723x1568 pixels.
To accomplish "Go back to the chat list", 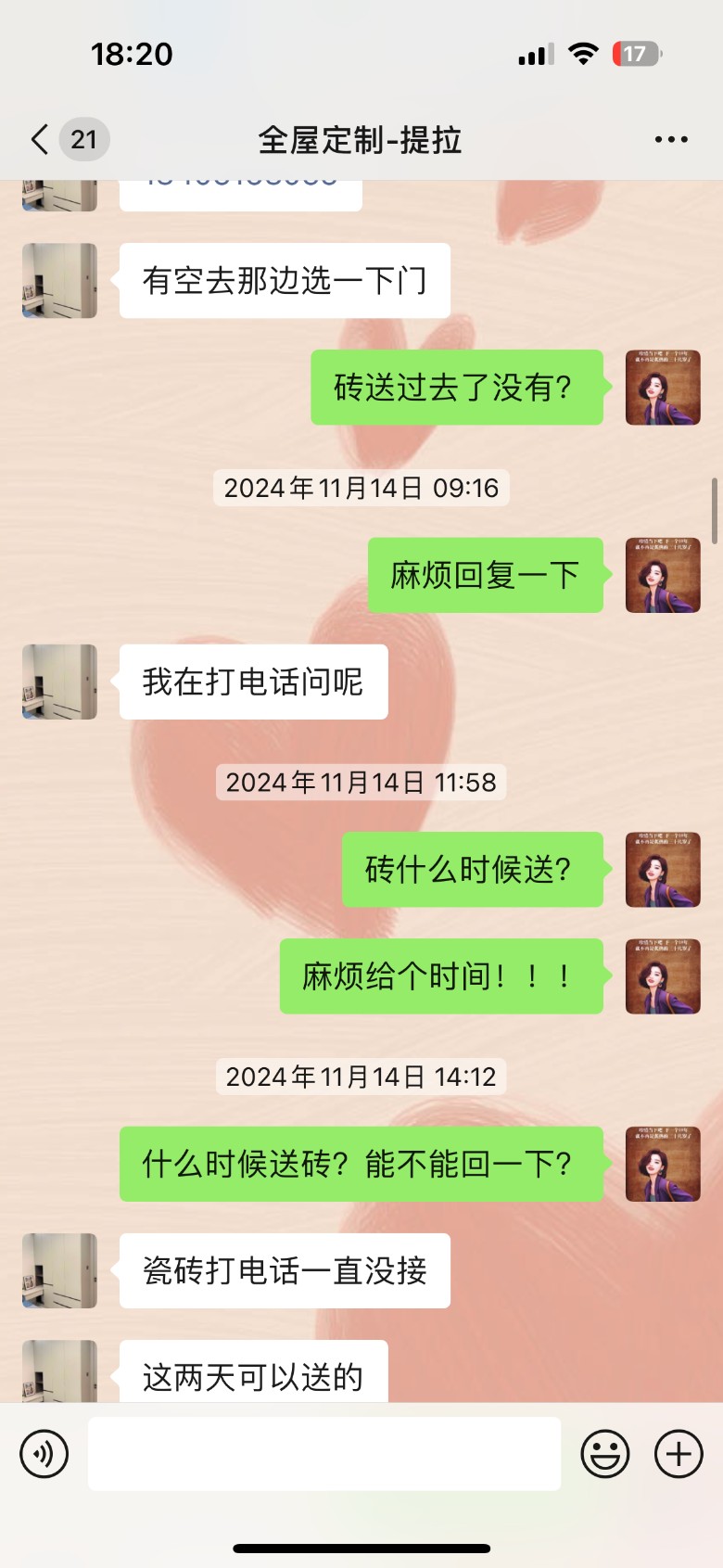I will (40, 140).
